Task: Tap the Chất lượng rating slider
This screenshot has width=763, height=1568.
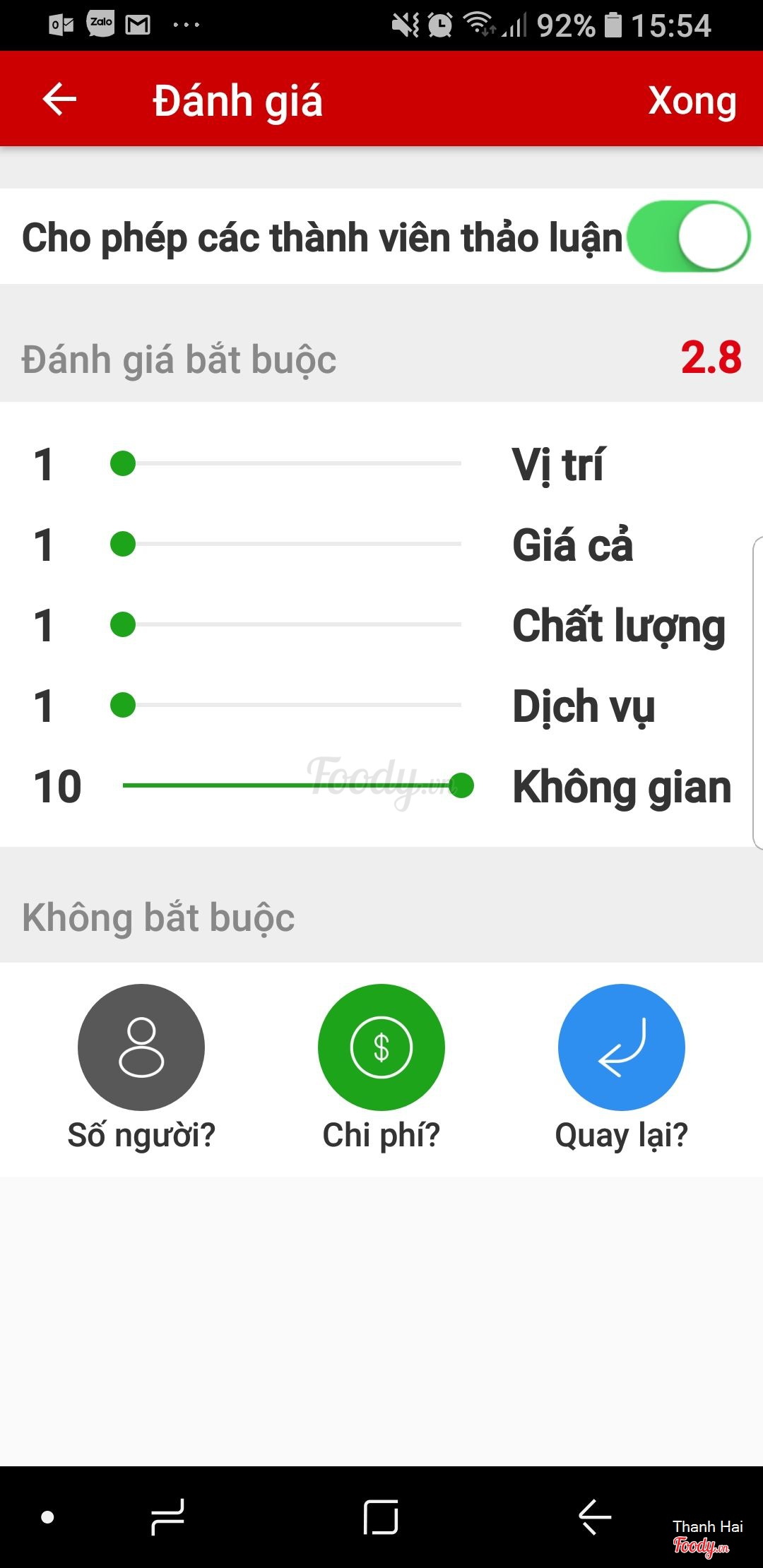Action: pos(291,625)
